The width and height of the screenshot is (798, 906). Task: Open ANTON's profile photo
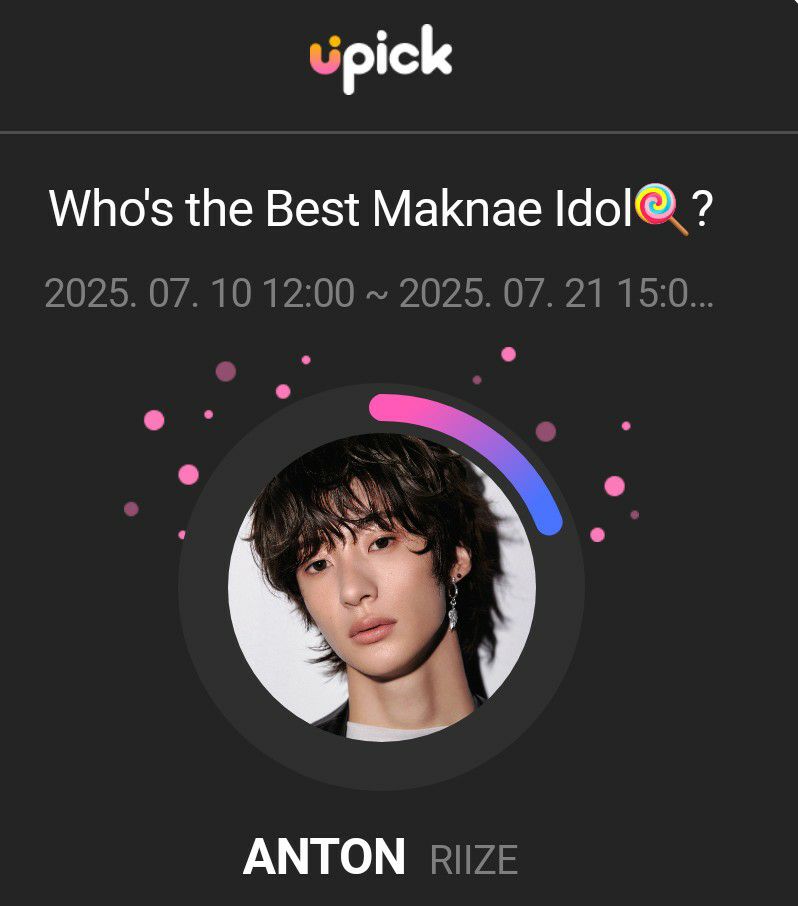coord(382,589)
